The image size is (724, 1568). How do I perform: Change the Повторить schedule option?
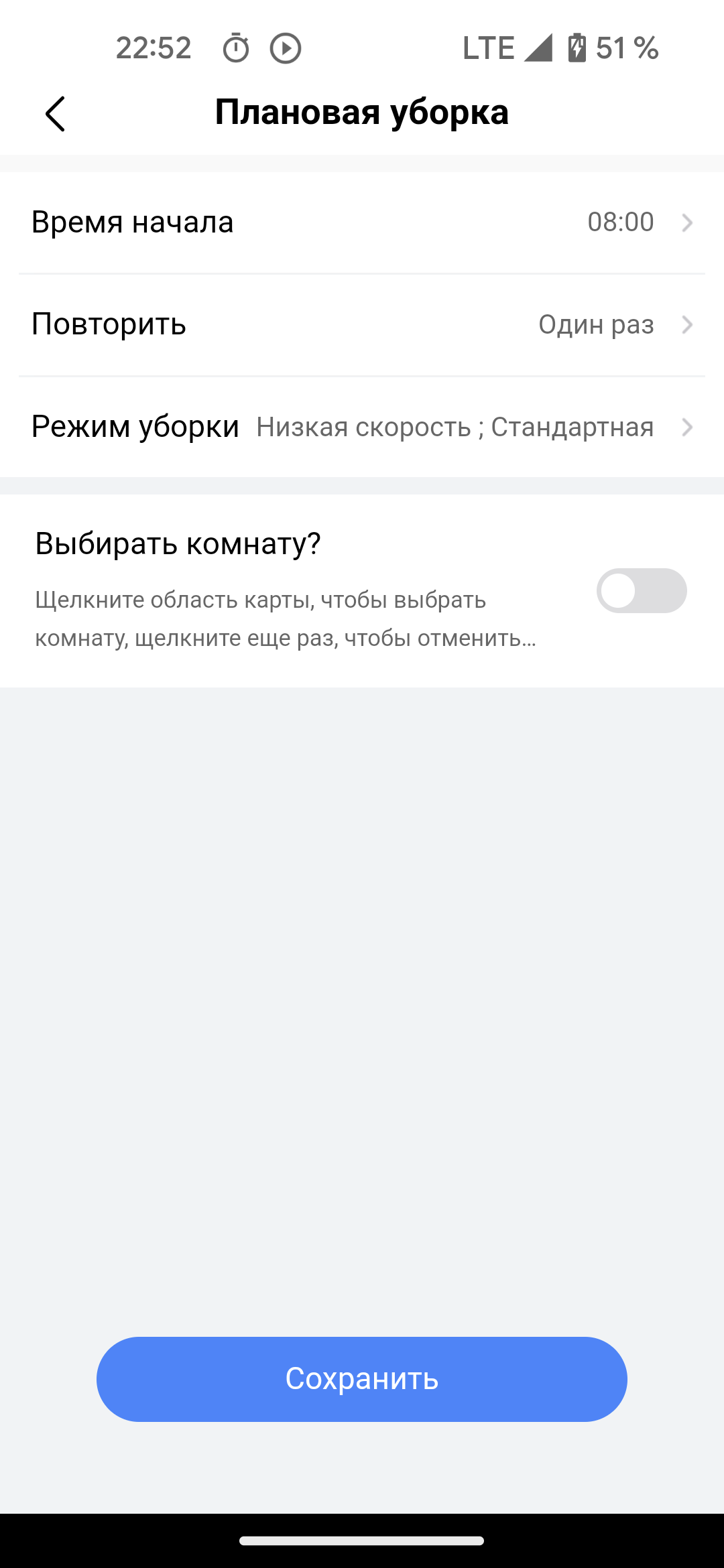(x=362, y=325)
